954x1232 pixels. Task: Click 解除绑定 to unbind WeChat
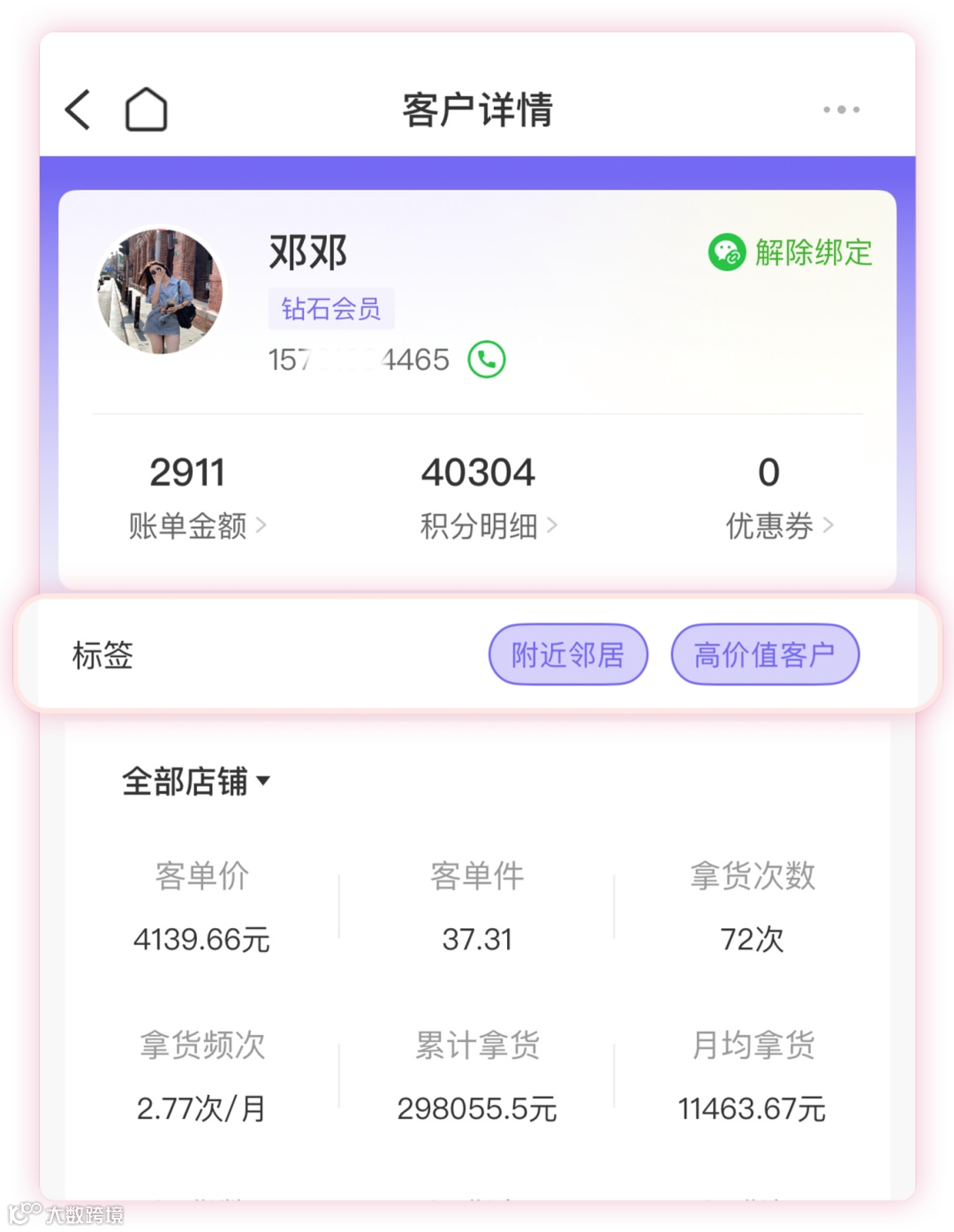(812, 253)
